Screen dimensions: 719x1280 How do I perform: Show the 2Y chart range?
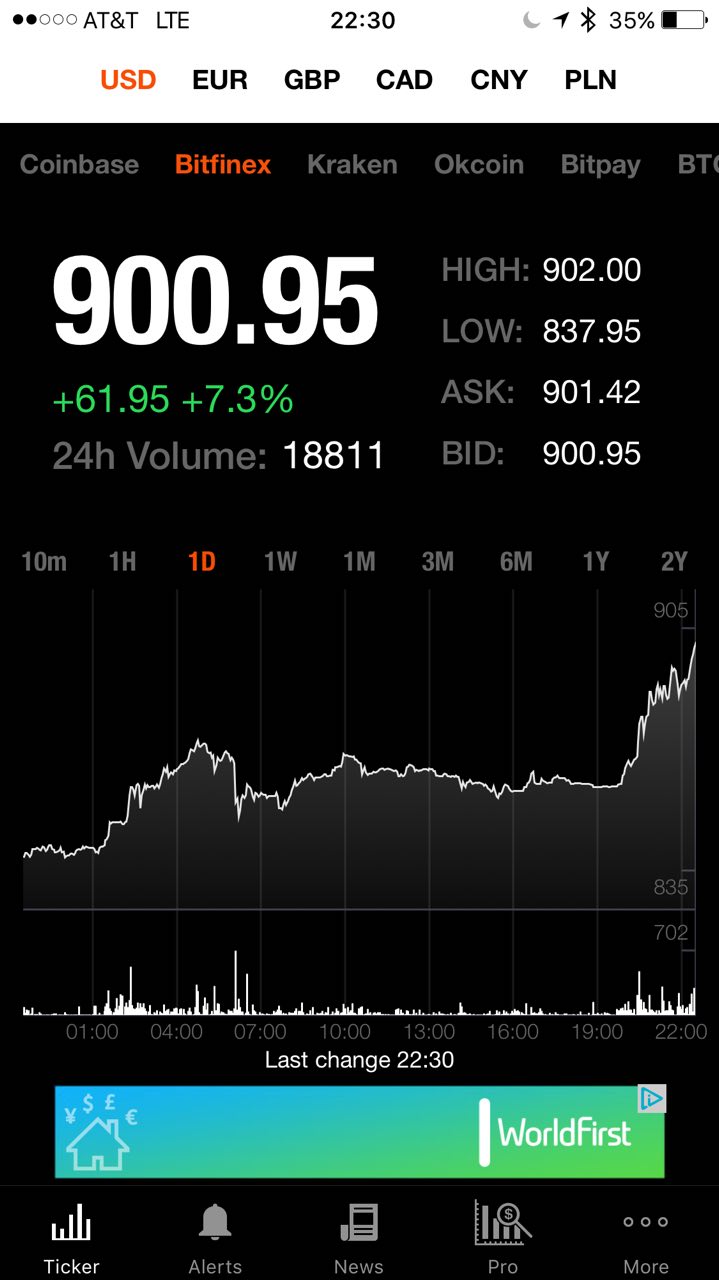tap(674, 562)
